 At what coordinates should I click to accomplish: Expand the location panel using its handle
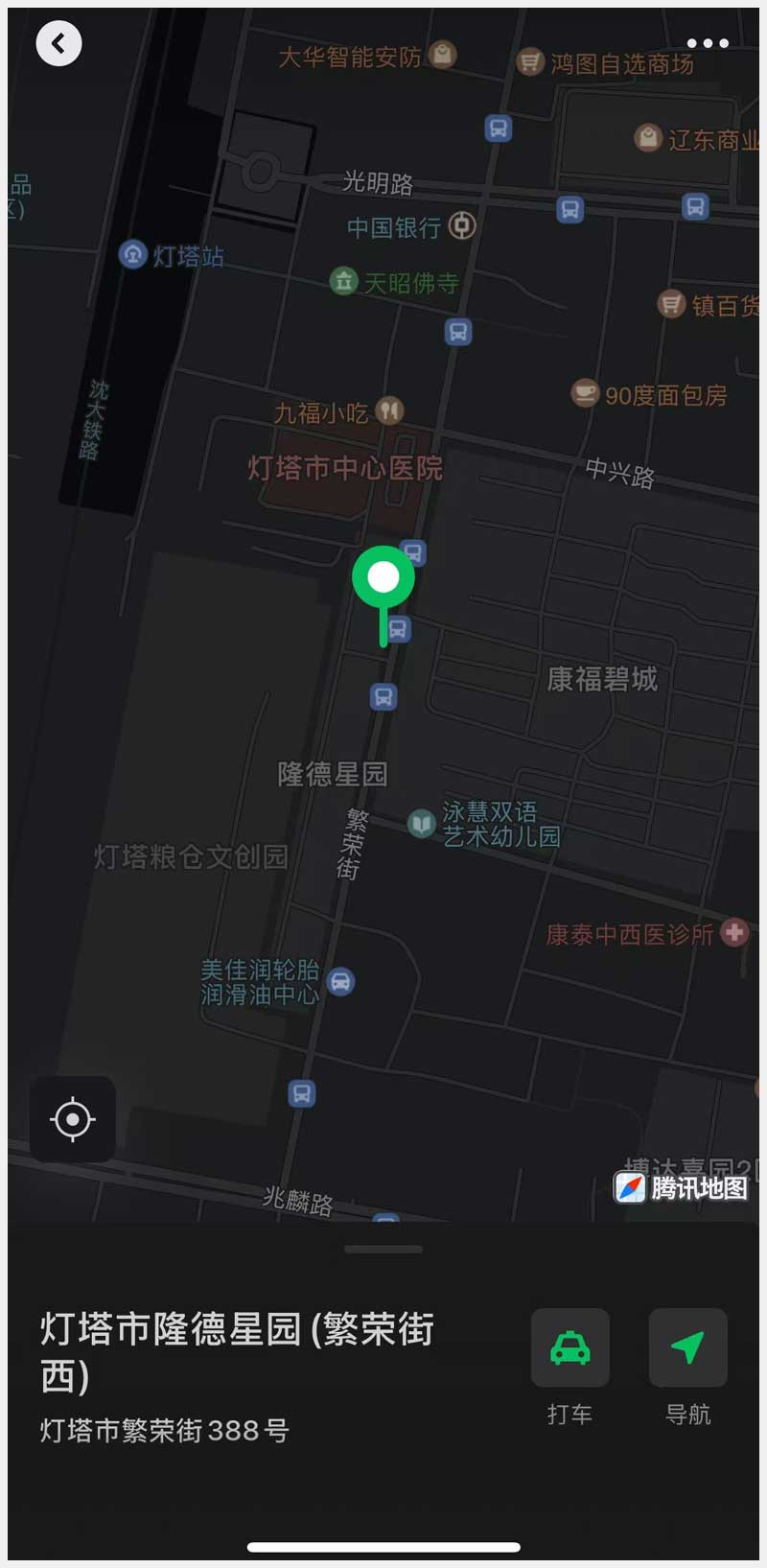tap(383, 1250)
